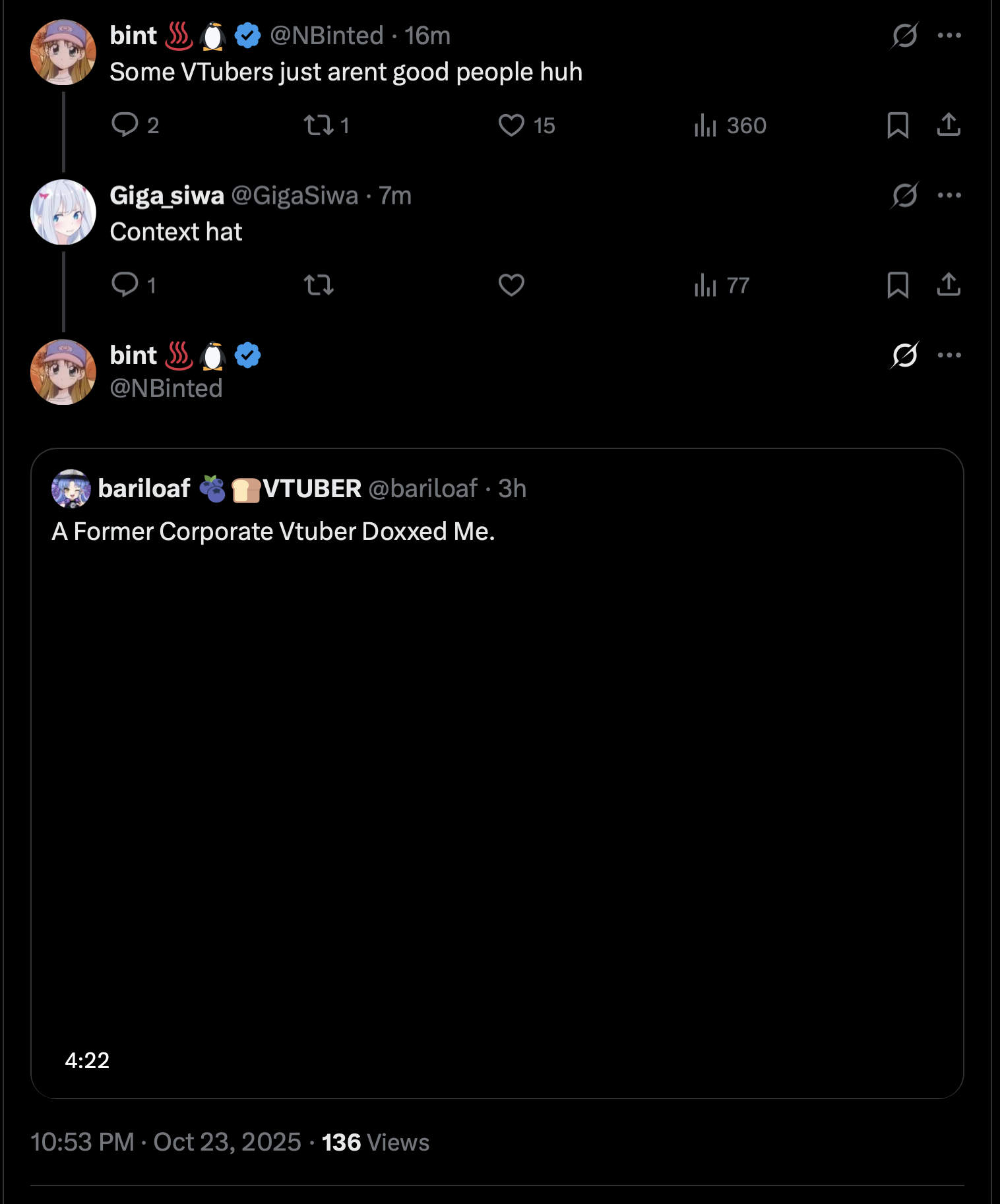
Task: Reply to Giga_siwa's 'Context hat' tweet
Action: tap(125, 285)
